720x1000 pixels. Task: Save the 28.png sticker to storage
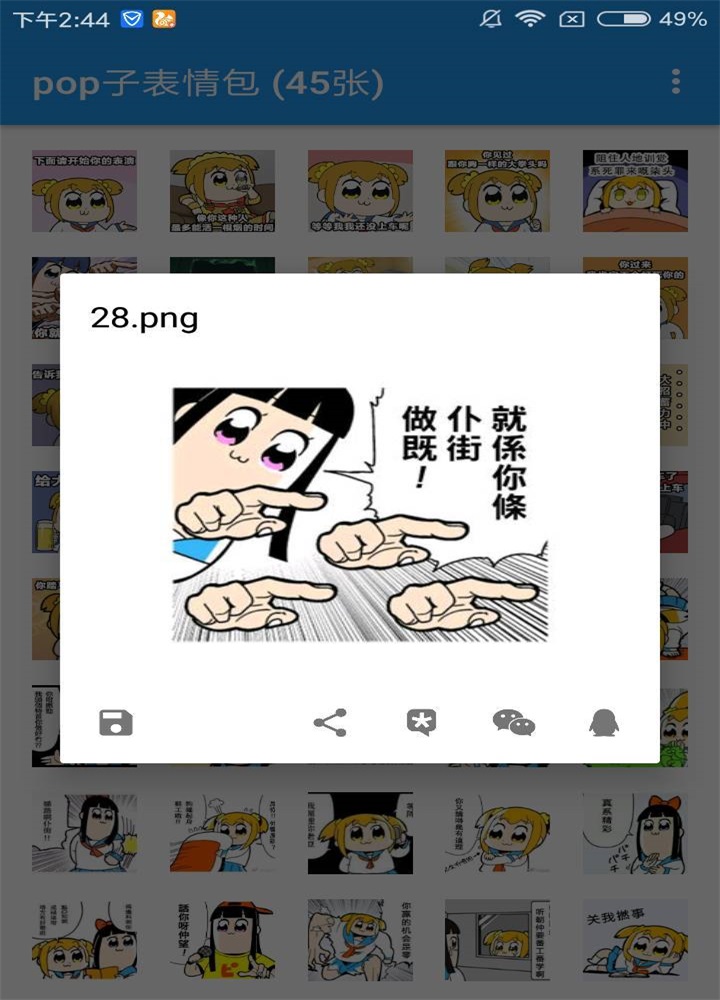(116, 722)
